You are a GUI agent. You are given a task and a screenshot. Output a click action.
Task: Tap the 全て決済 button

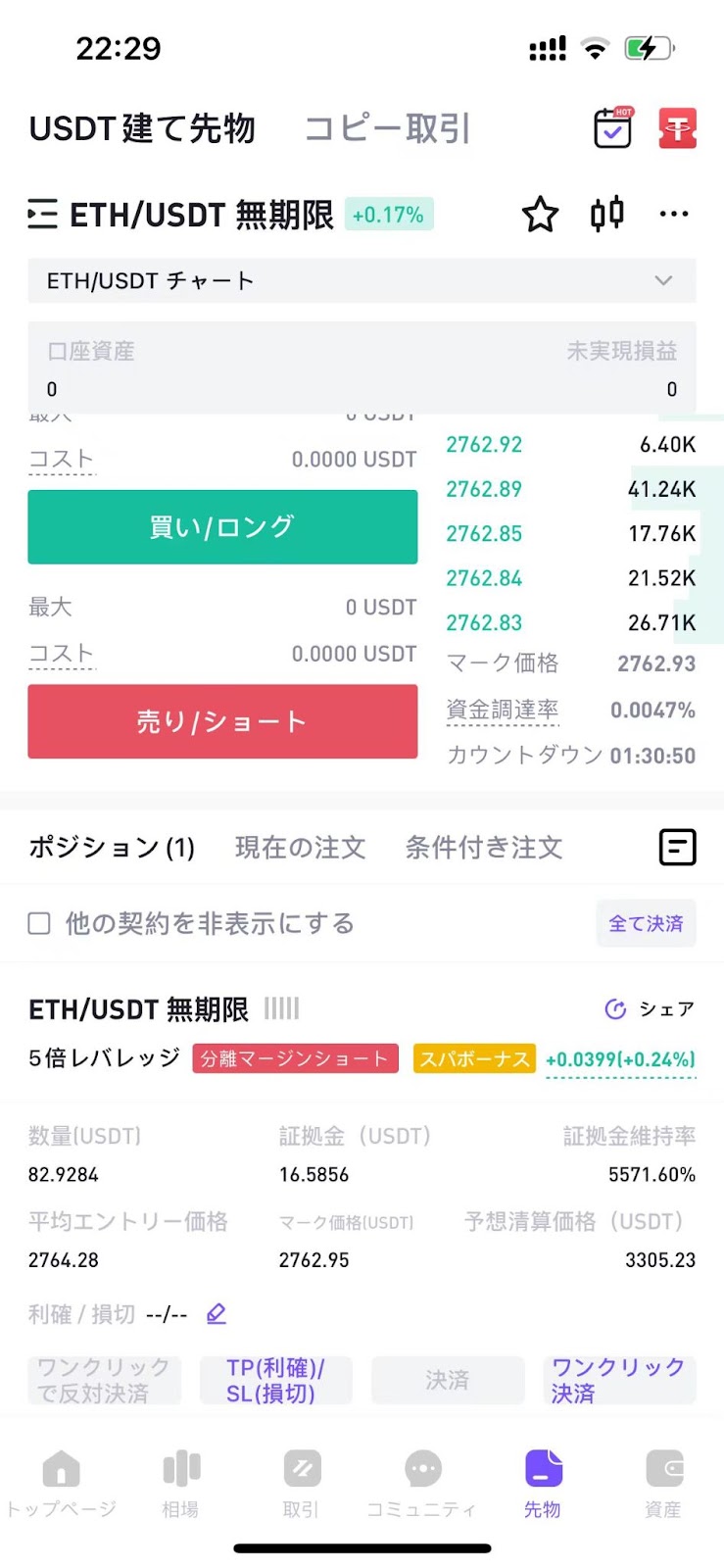click(x=646, y=923)
